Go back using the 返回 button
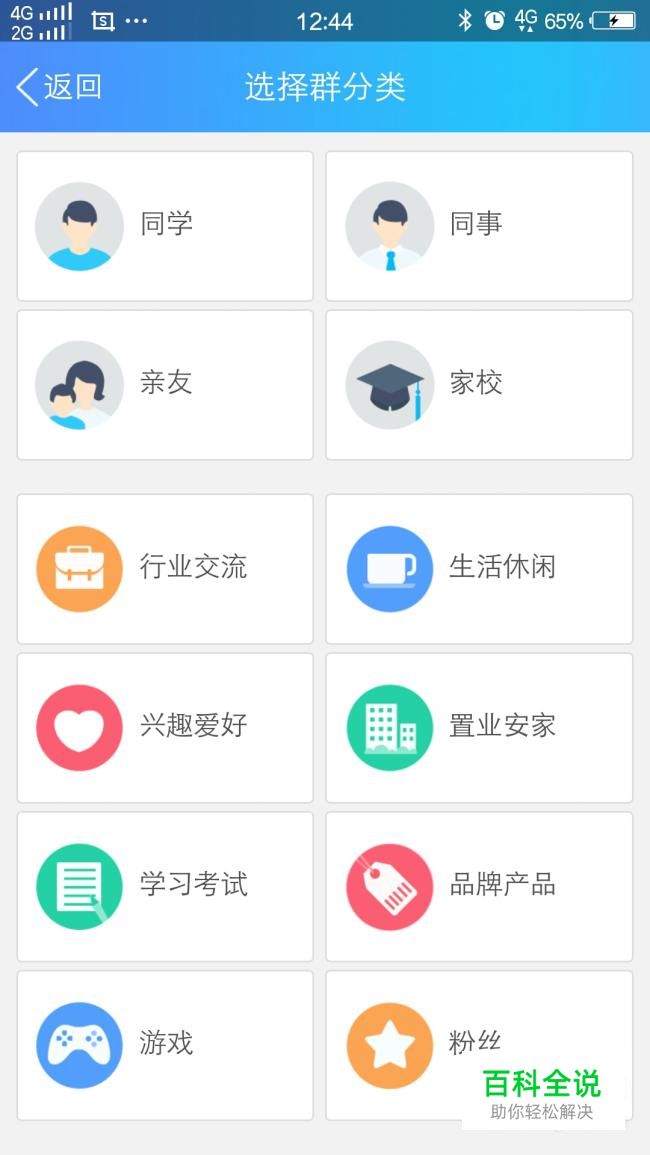Image resolution: width=650 pixels, height=1155 pixels. pyautogui.click(x=60, y=87)
